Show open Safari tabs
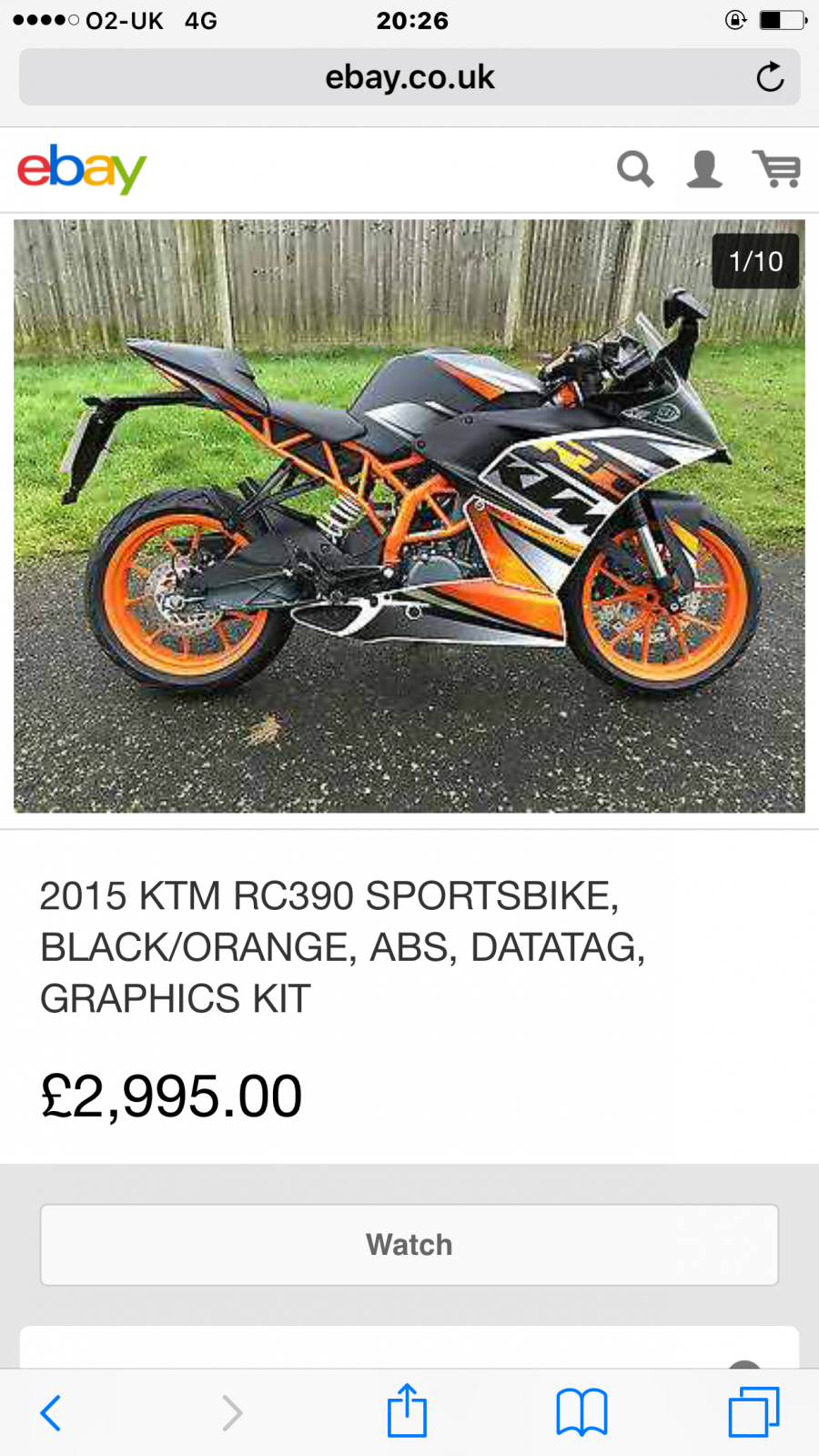 pos(753,1412)
